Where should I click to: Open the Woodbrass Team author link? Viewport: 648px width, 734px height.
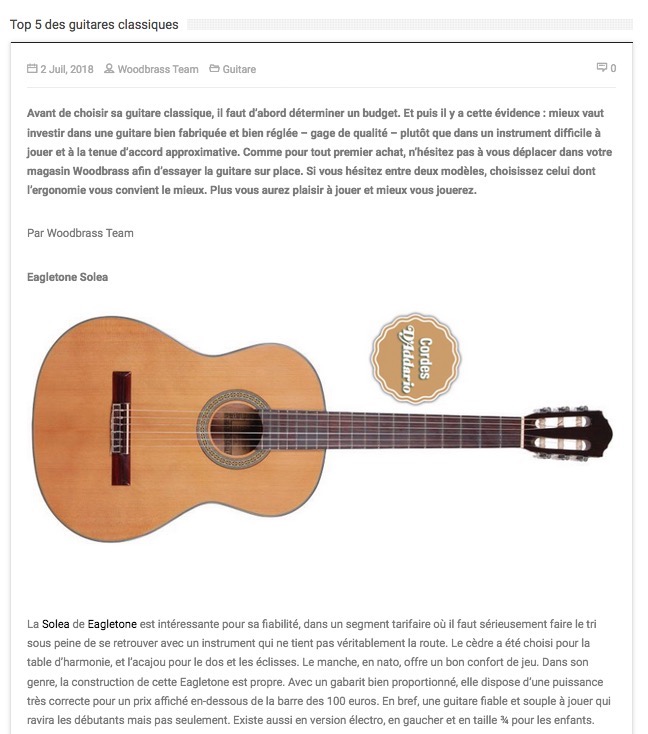point(158,69)
